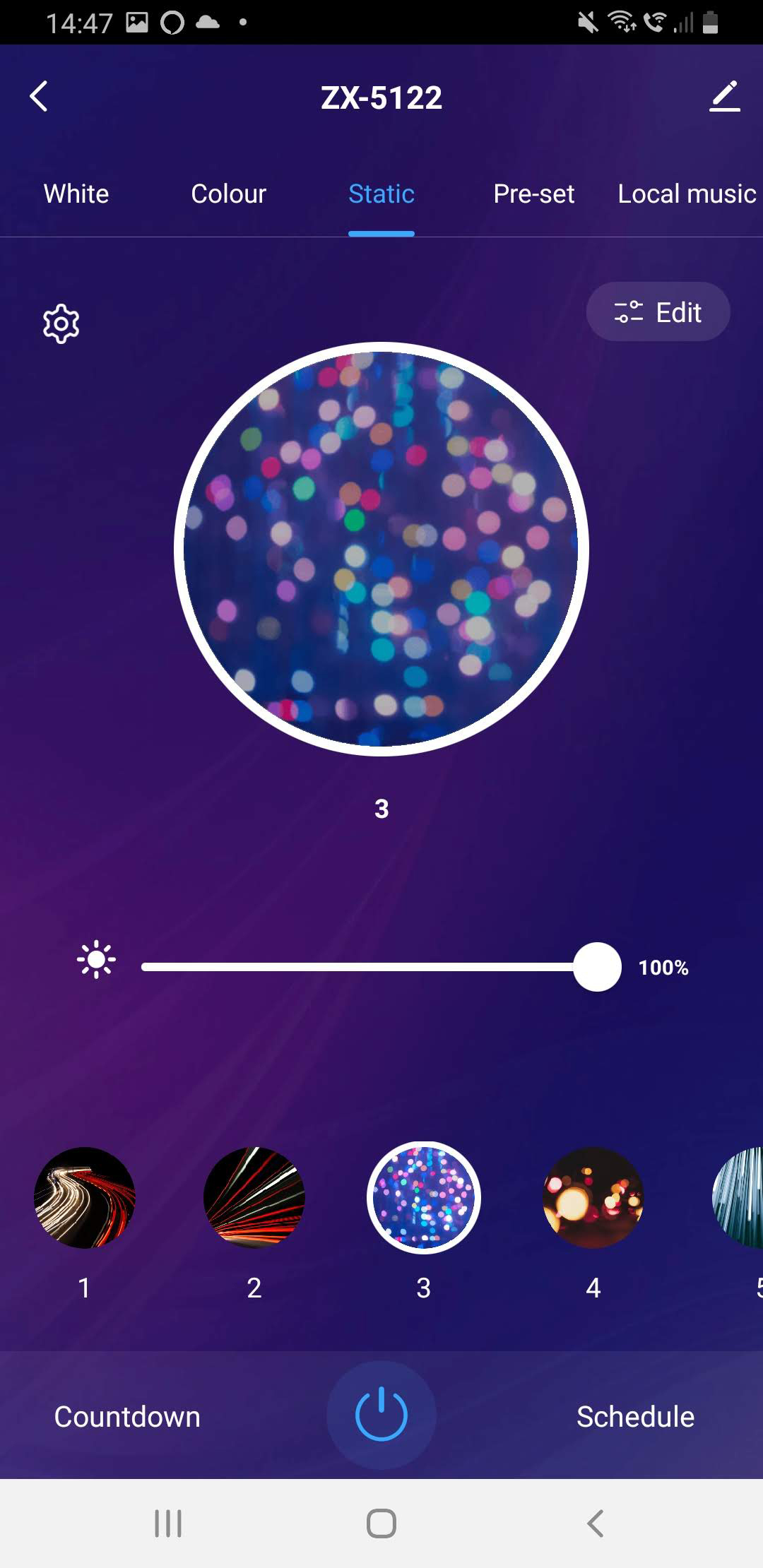Switch to the Colour tab

(228, 194)
